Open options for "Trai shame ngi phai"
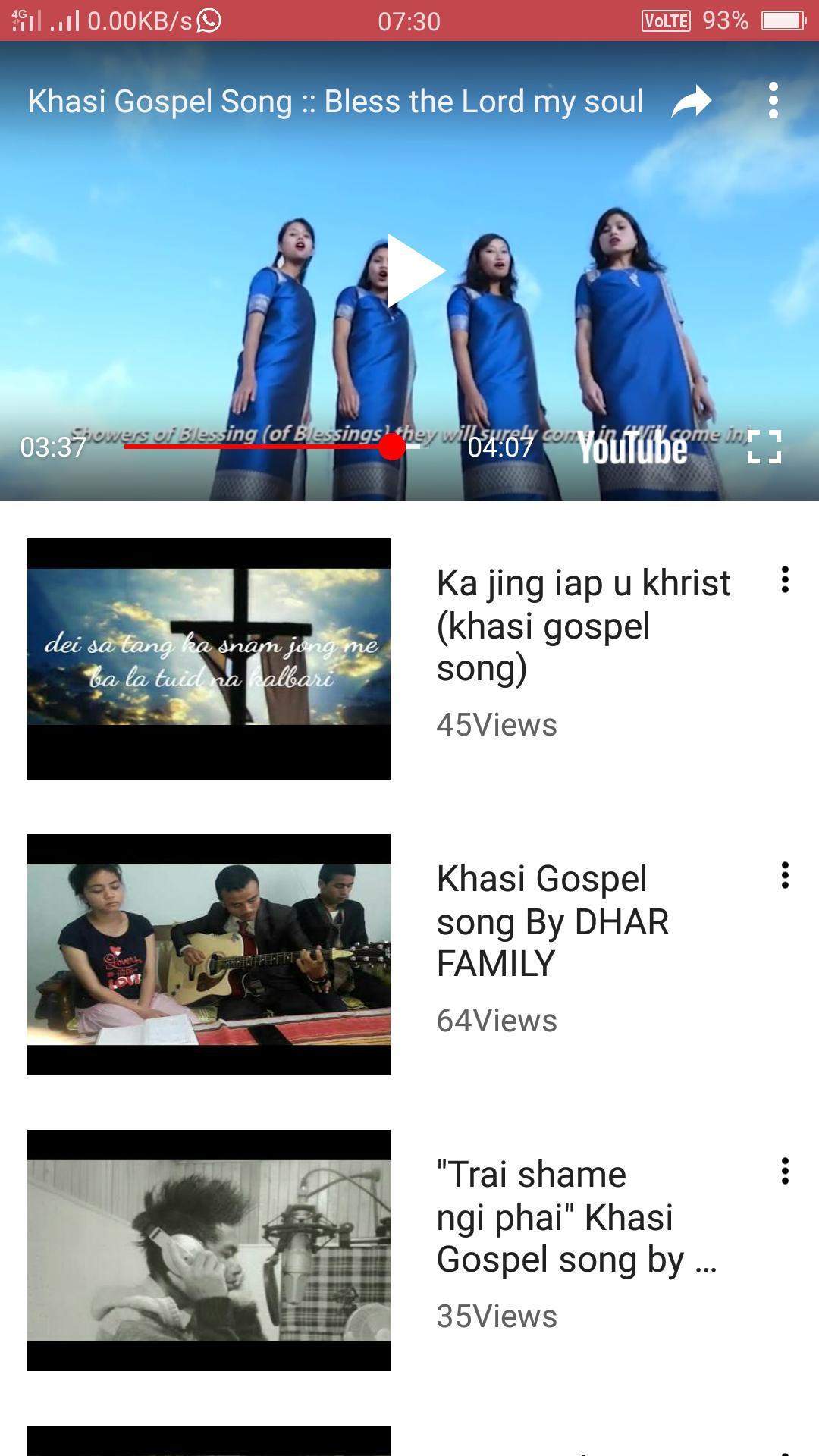 click(x=785, y=1172)
